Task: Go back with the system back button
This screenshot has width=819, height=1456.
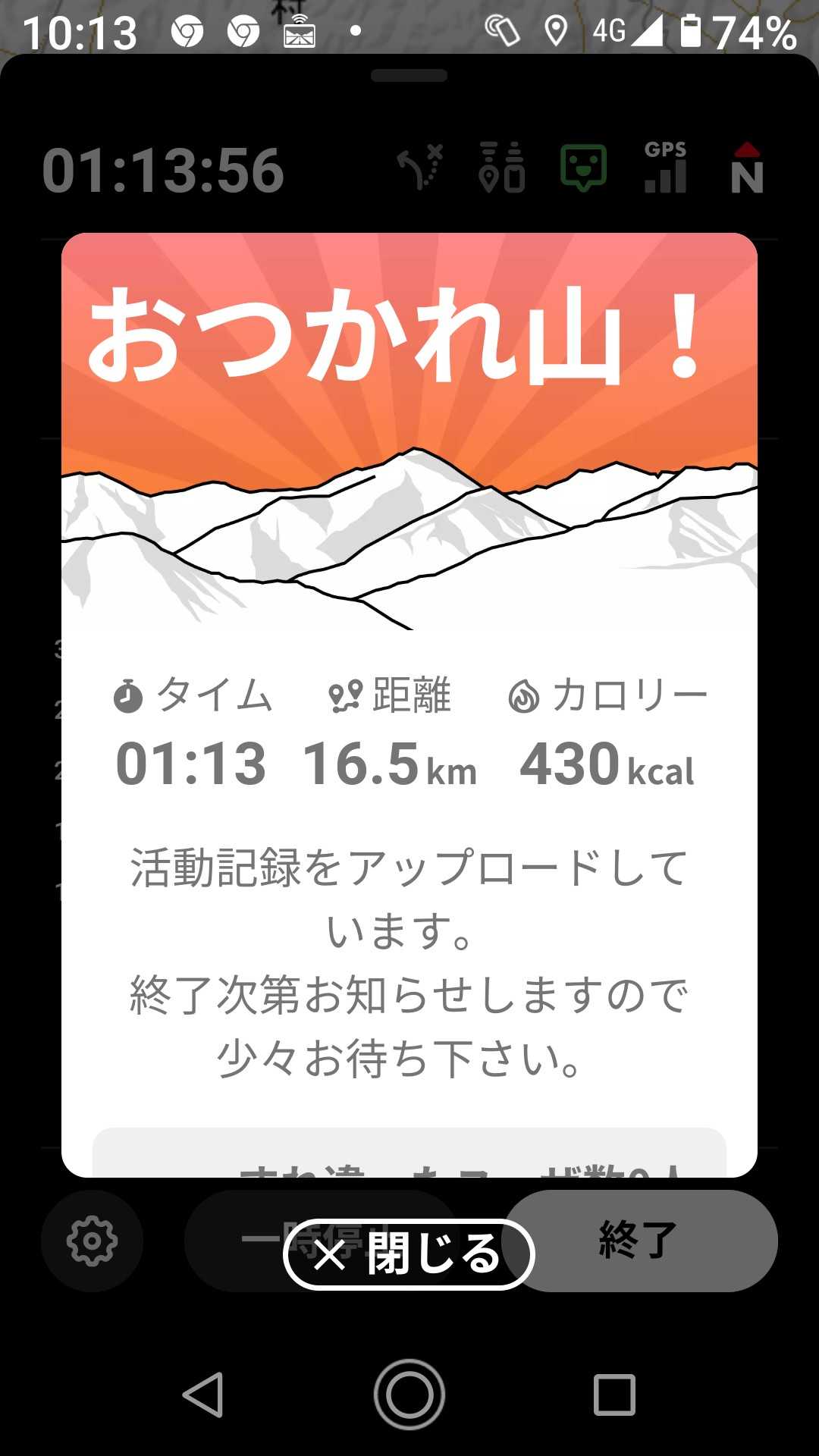Action: coord(203,1395)
